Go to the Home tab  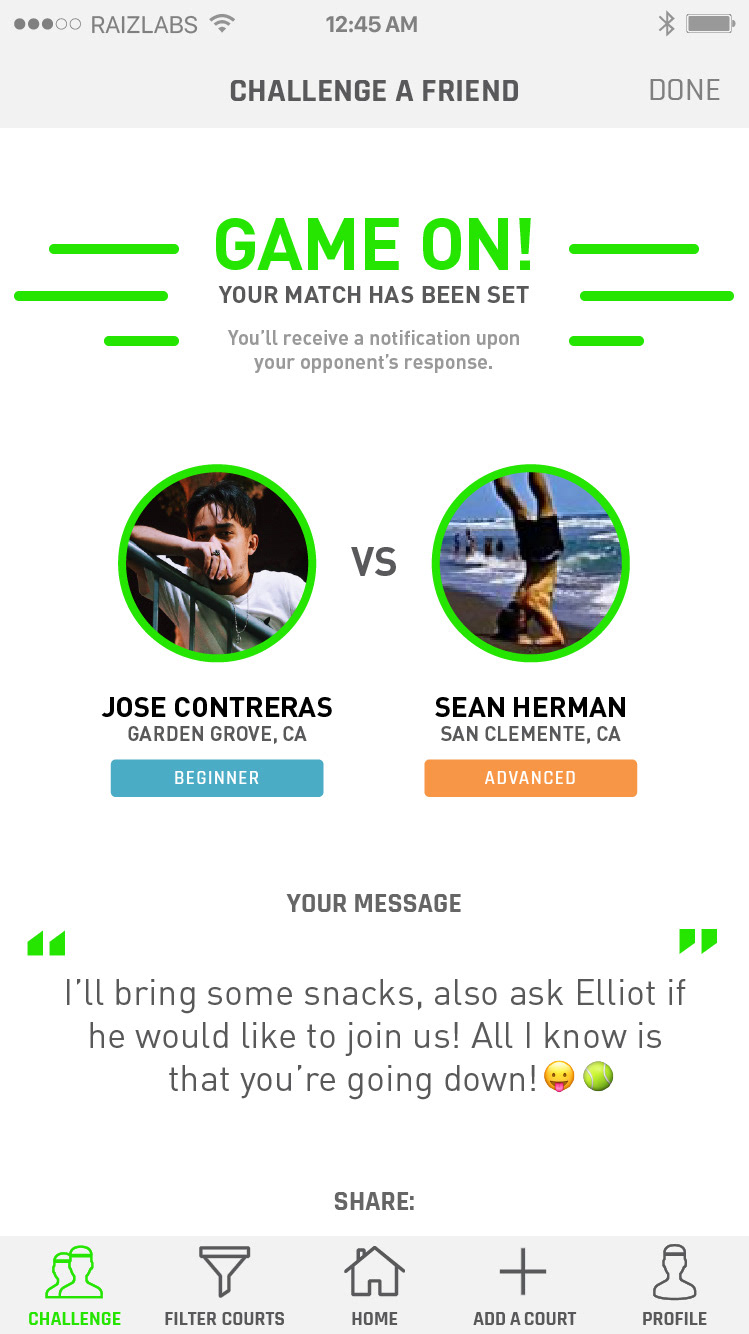click(375, 1286)
